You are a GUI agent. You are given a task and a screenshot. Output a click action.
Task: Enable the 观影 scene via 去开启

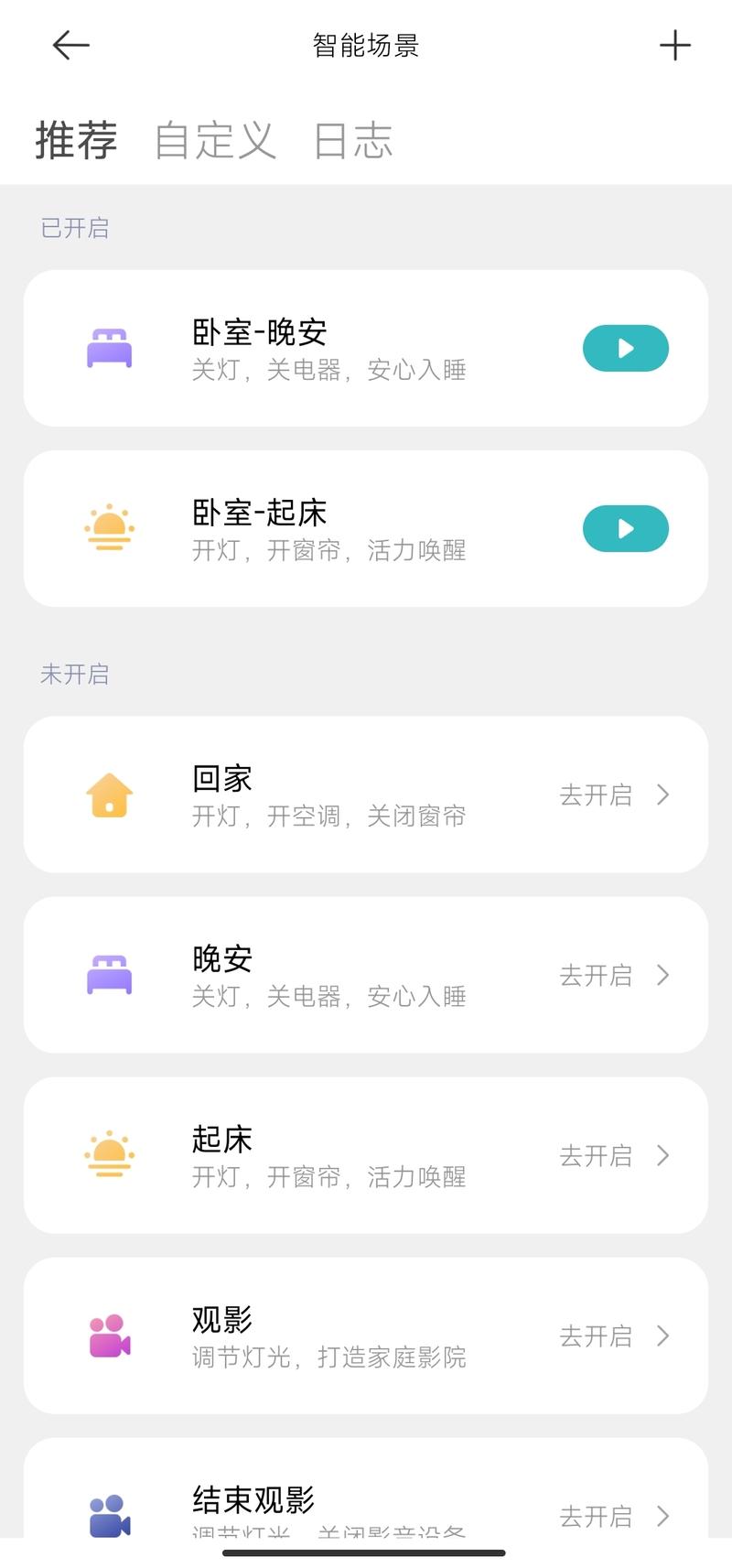(614, 1336)
